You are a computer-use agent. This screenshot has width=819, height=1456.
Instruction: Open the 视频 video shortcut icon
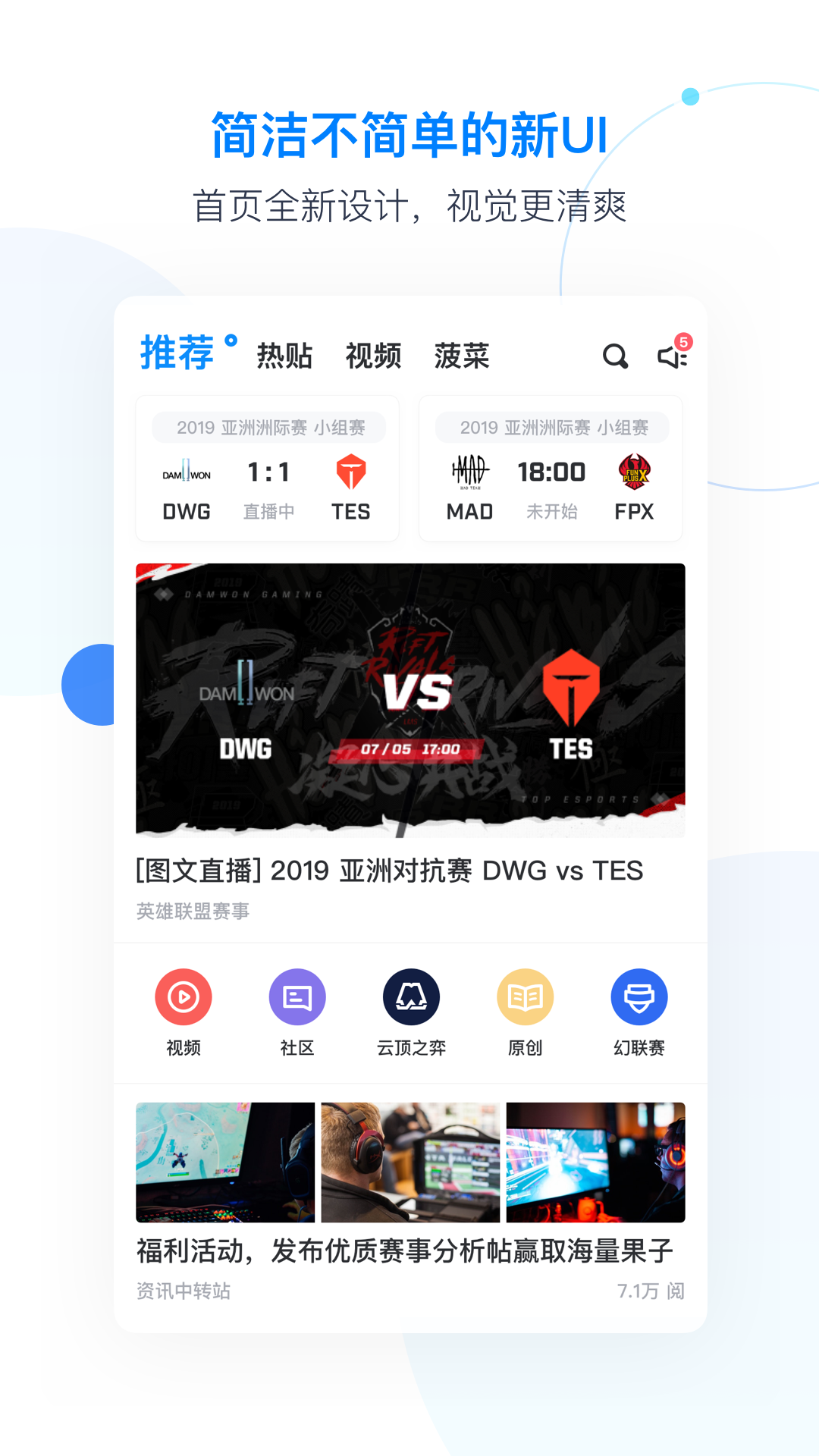point(182,997)
